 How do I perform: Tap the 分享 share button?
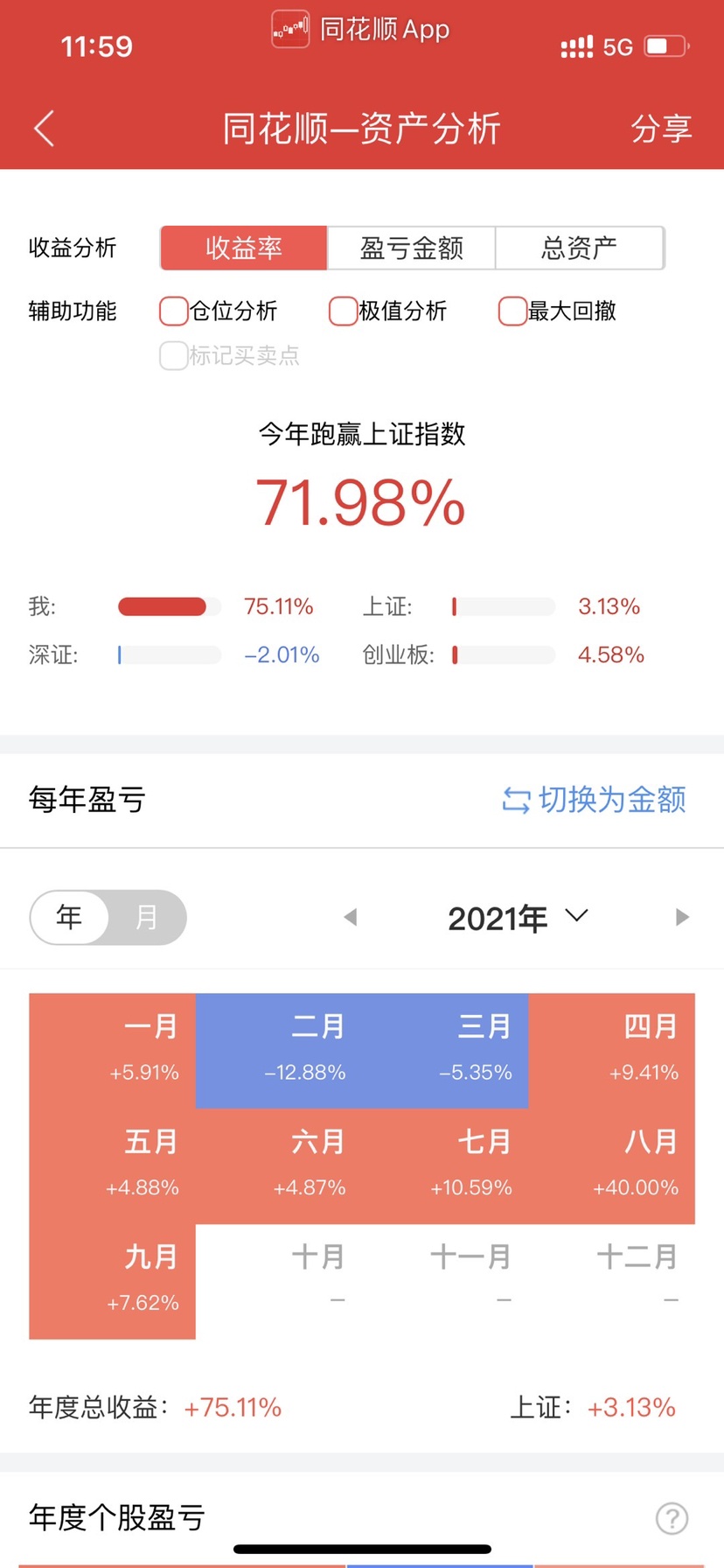click(x=661, y=129)
